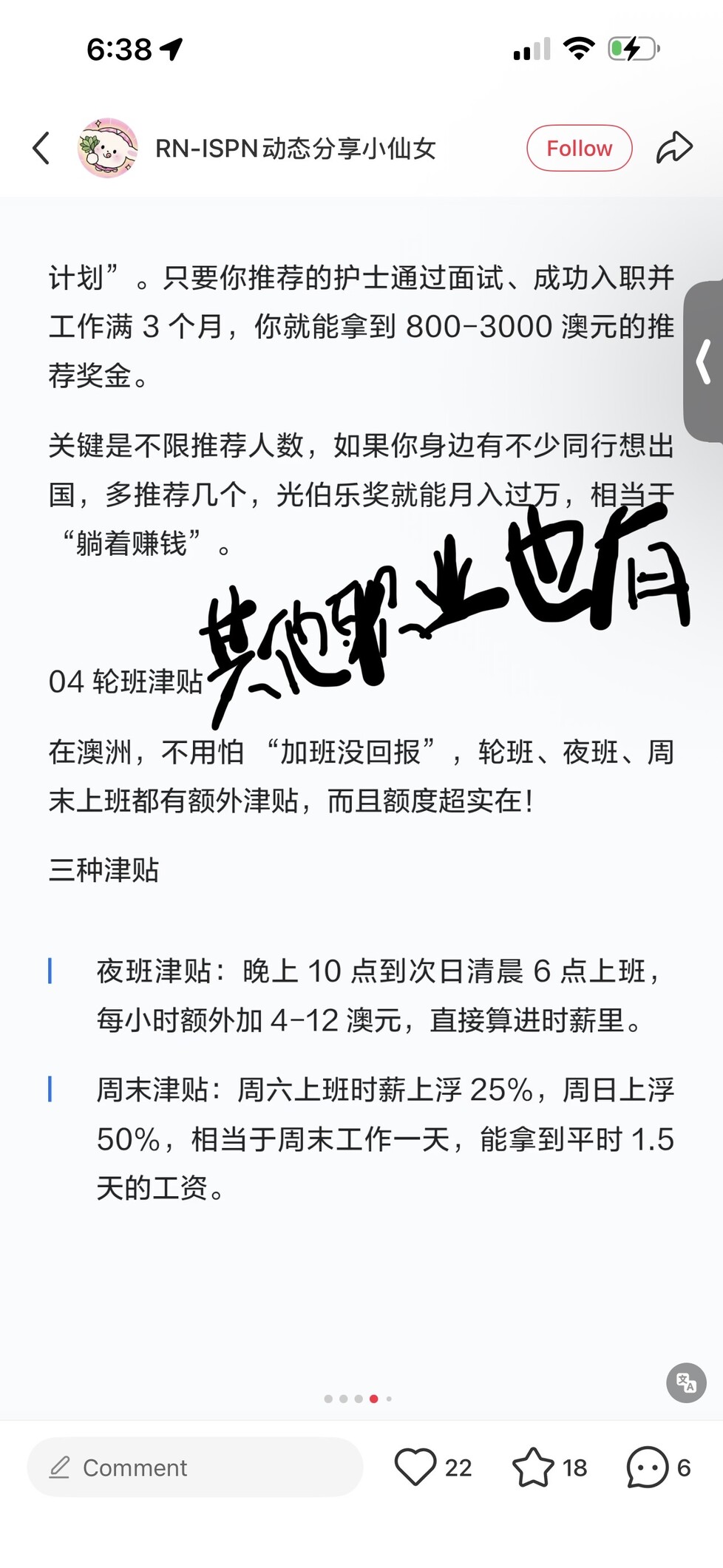Like this post
This screenshot has height=1568, width=723.
415,1467
